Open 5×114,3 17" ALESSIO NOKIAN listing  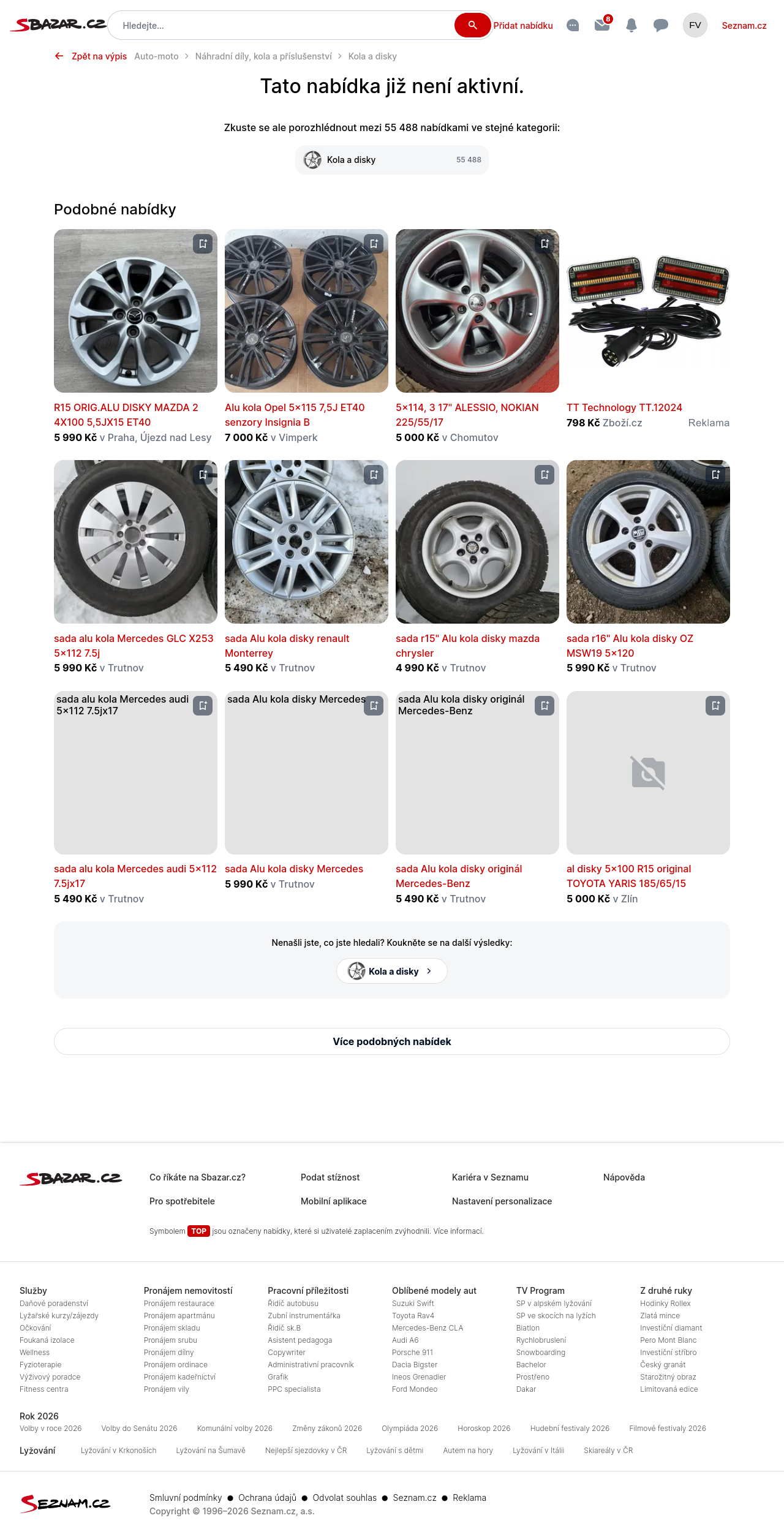pos(467,415)
